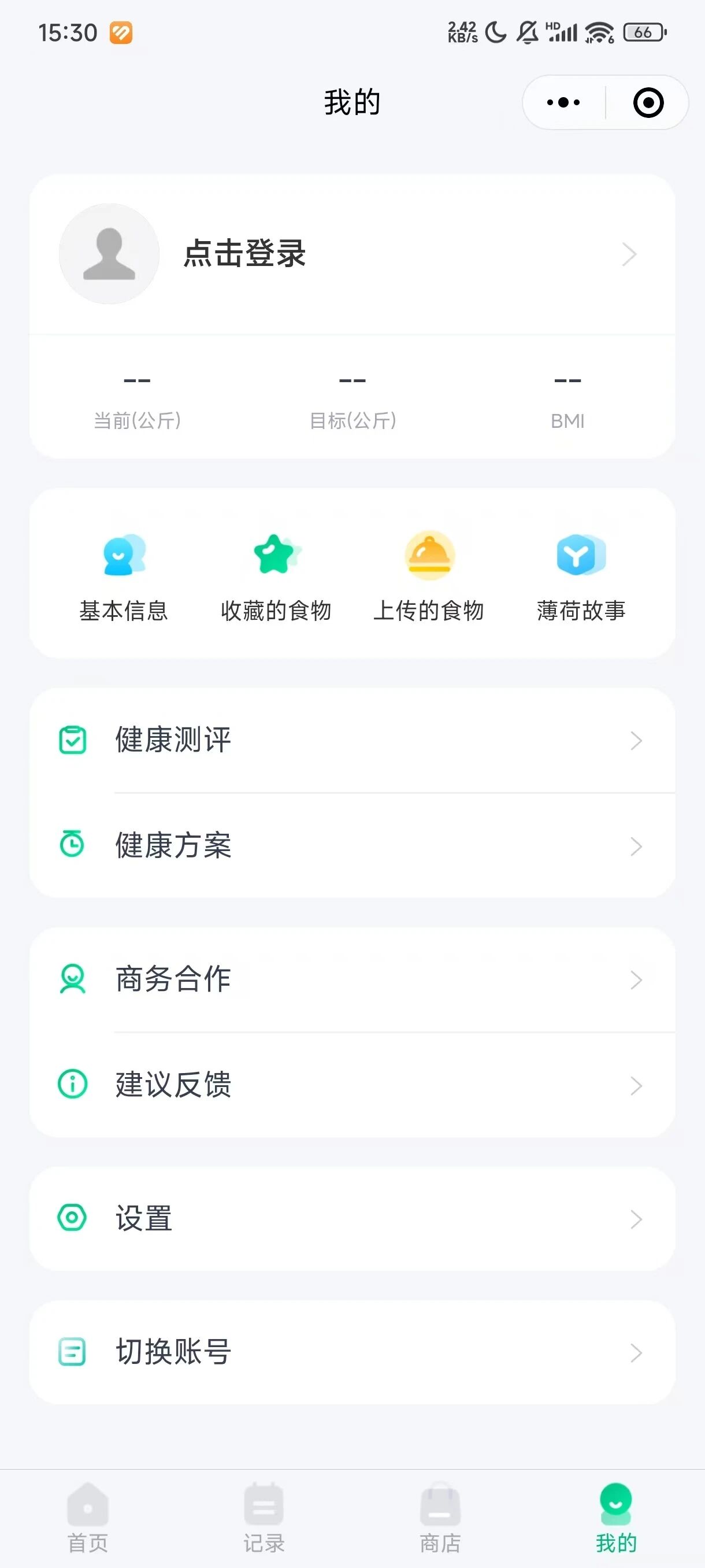
Task: Switch to the 商店 tab
Action: [440, 1518]
